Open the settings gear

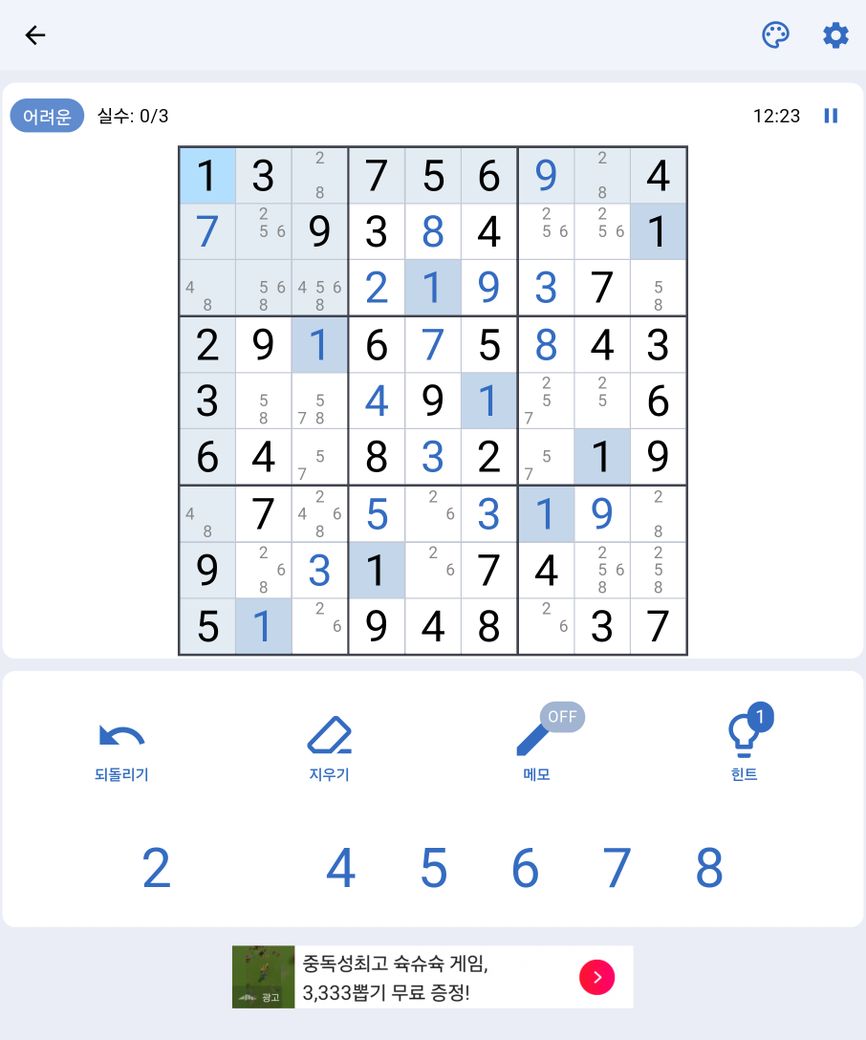coord(835,35)
